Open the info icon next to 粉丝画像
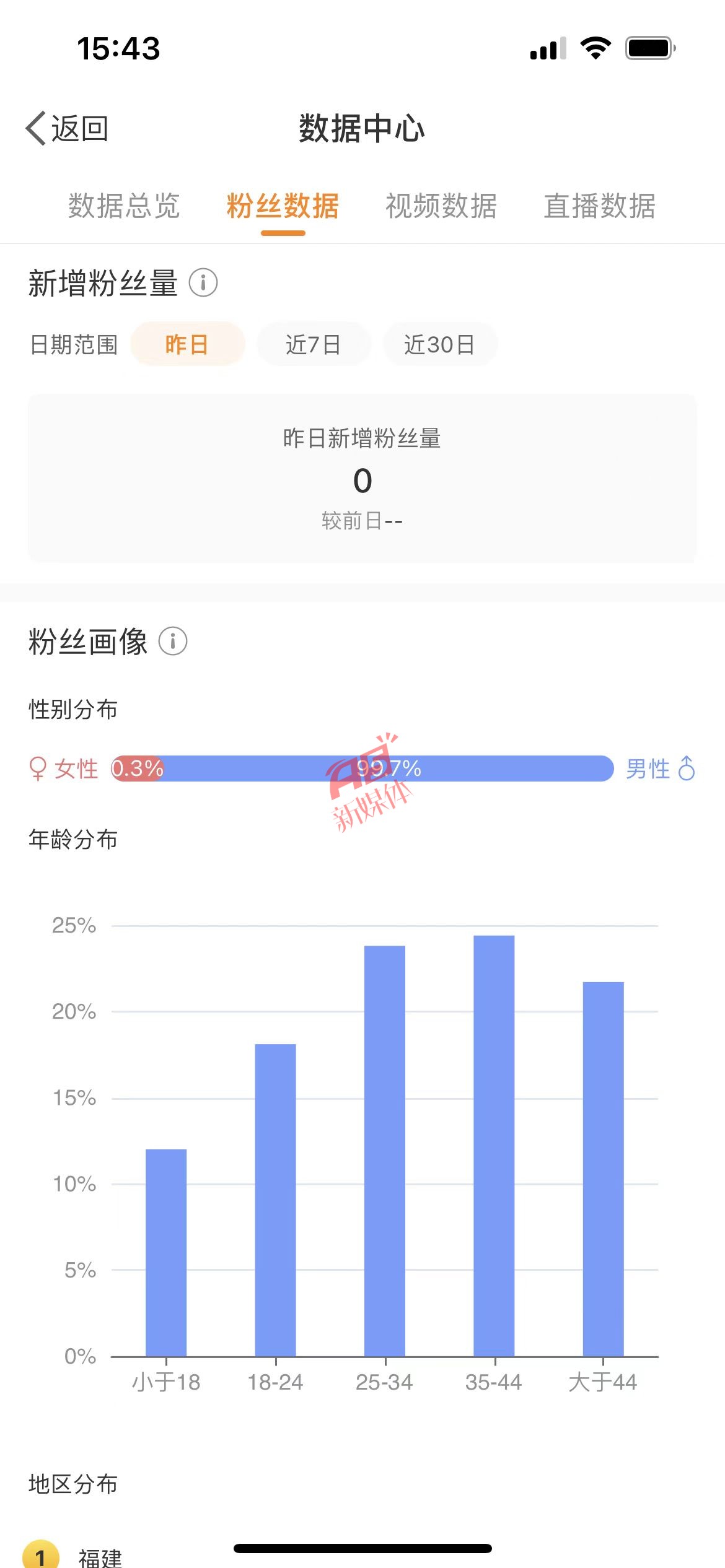The height and width of the screenshot is (1568, 725). (x=173, y=641)
